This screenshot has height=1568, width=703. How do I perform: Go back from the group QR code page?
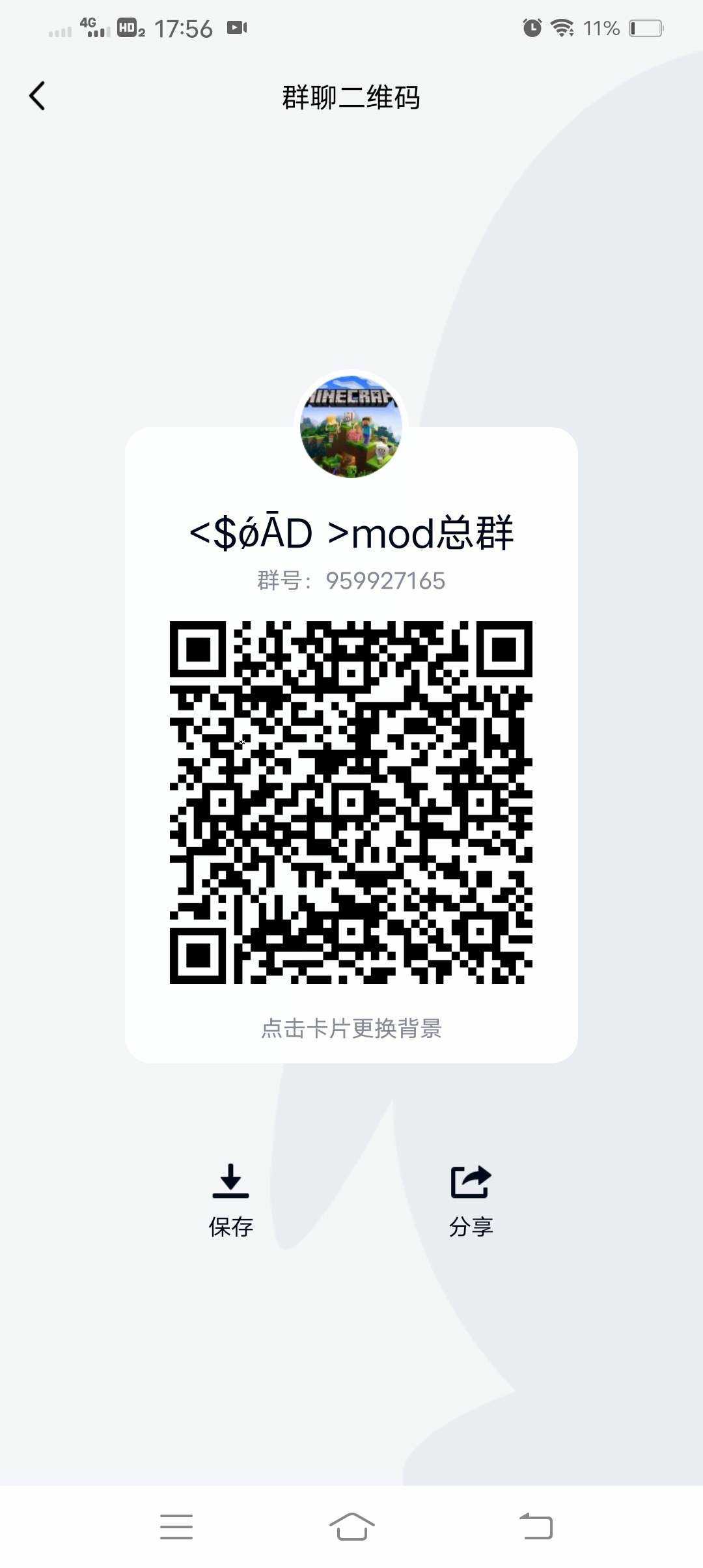pos(37,96)
